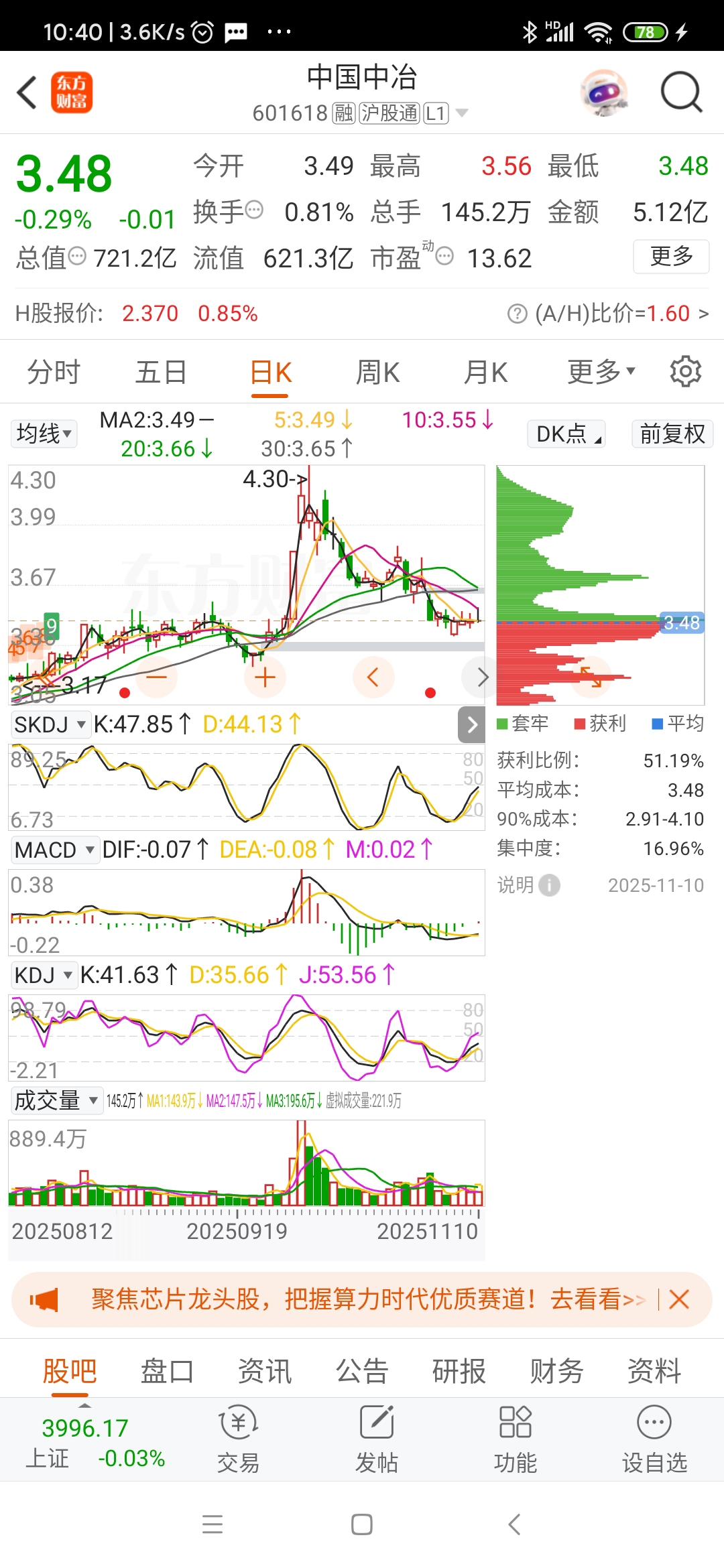
Task: Go back using the top-left arrow
Action: coord(27,92)
